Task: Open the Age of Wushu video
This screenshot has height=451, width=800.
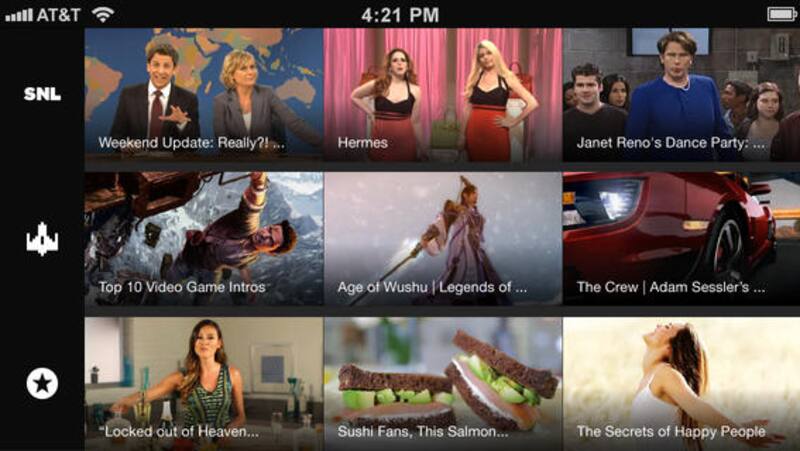Action: [x=443, y=239]
